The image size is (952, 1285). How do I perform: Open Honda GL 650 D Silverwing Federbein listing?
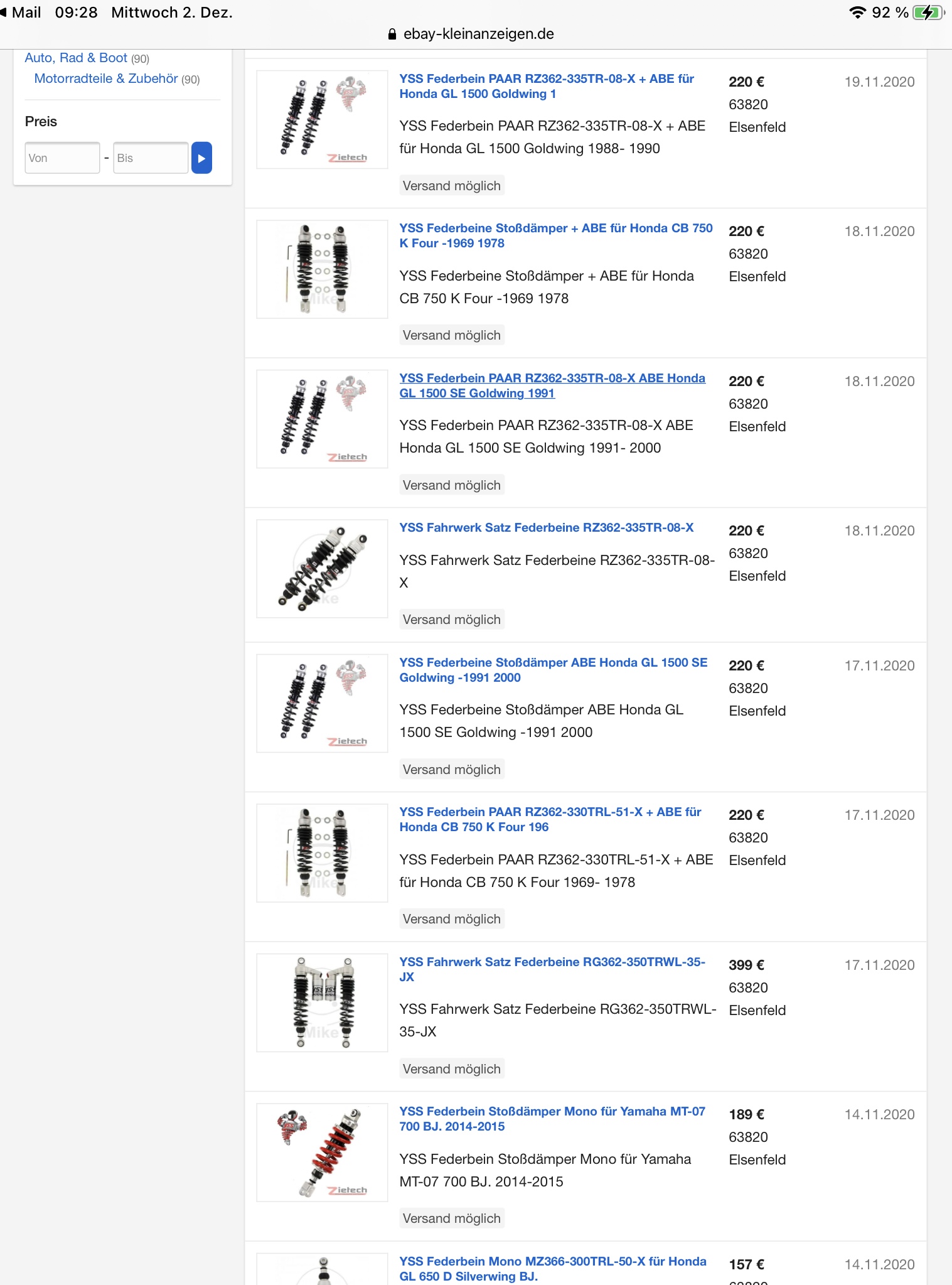(x=552, y=1268)
